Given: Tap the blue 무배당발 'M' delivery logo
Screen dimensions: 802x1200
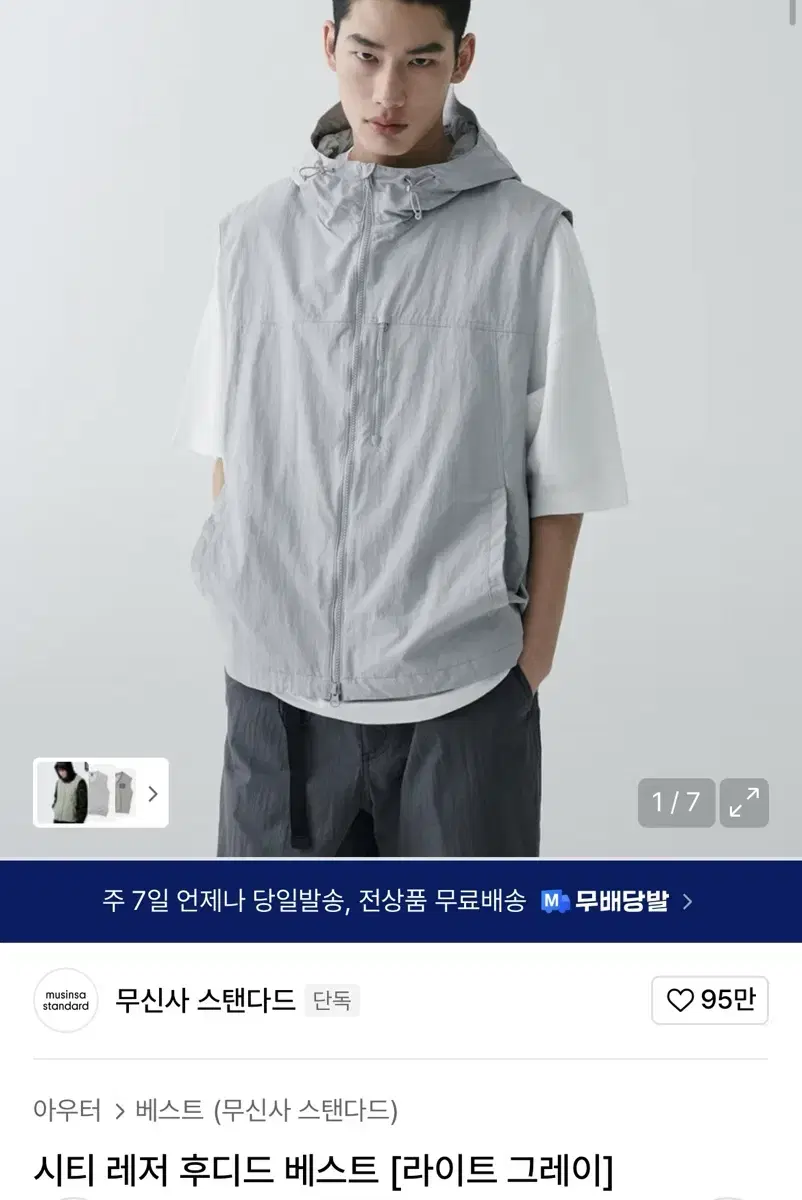Looking at the screenshot, I should [556, 903].
